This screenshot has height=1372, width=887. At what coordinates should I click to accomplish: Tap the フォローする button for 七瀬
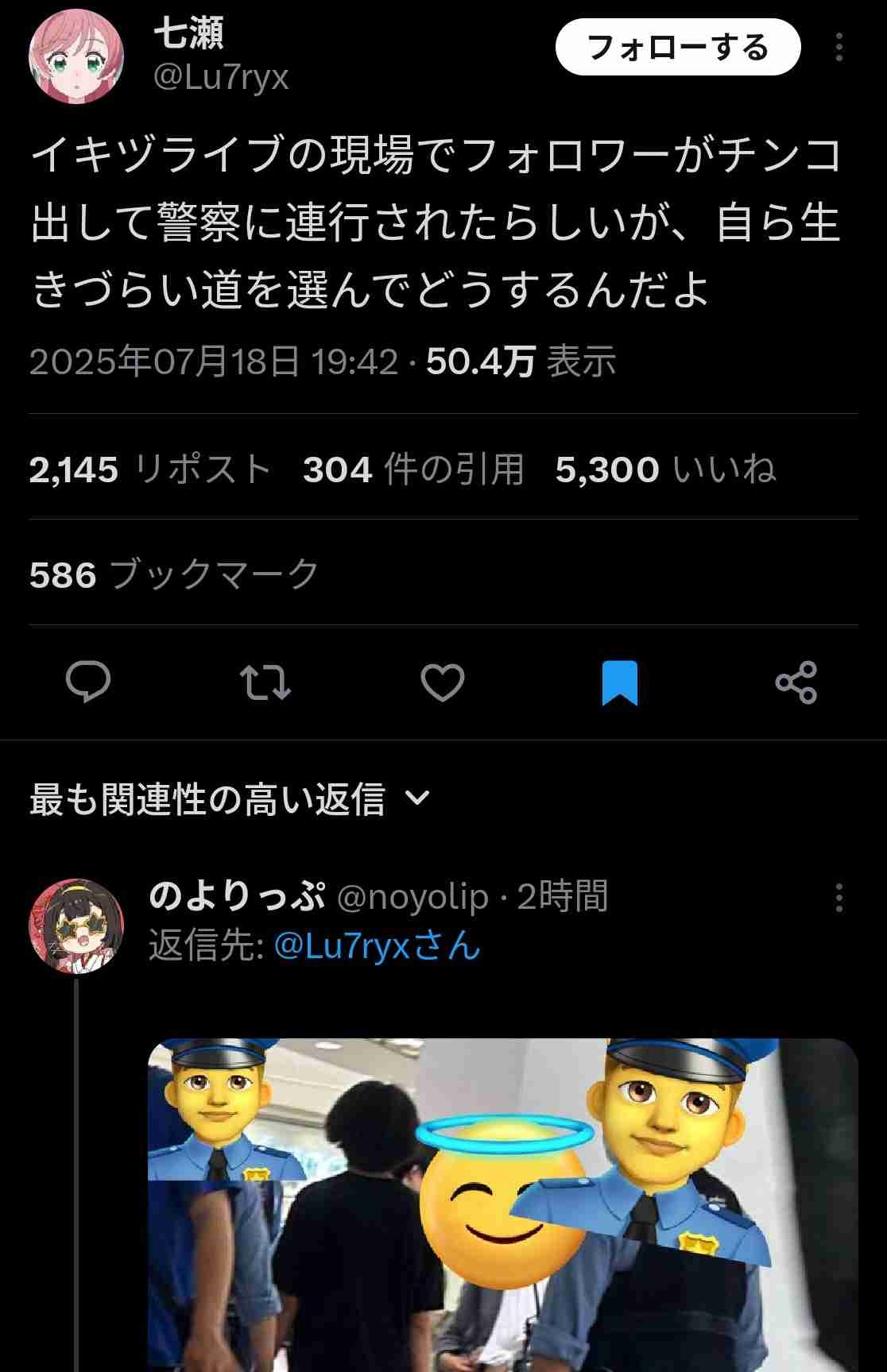(x=677, y=48)
